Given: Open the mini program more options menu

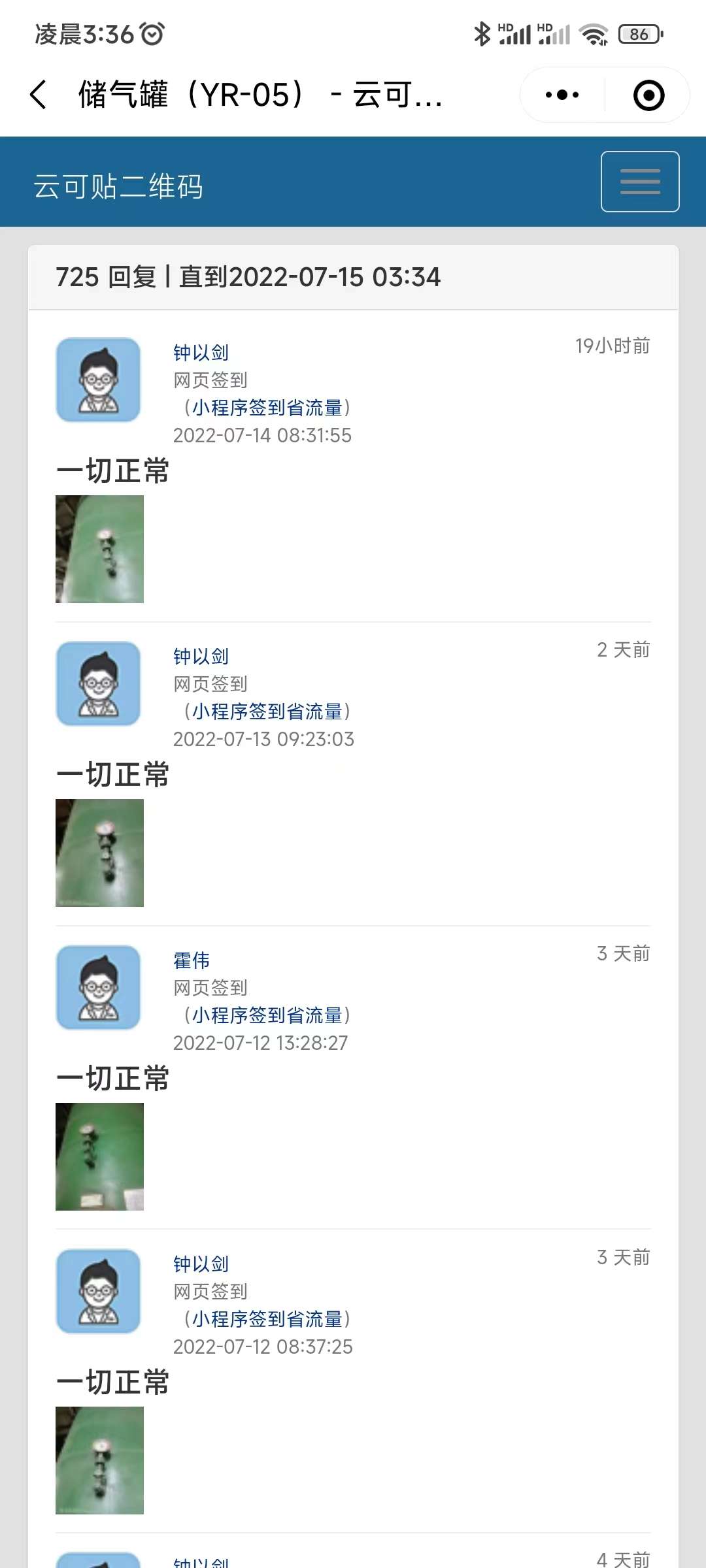Looking at the screenshot, I should 562,95.
